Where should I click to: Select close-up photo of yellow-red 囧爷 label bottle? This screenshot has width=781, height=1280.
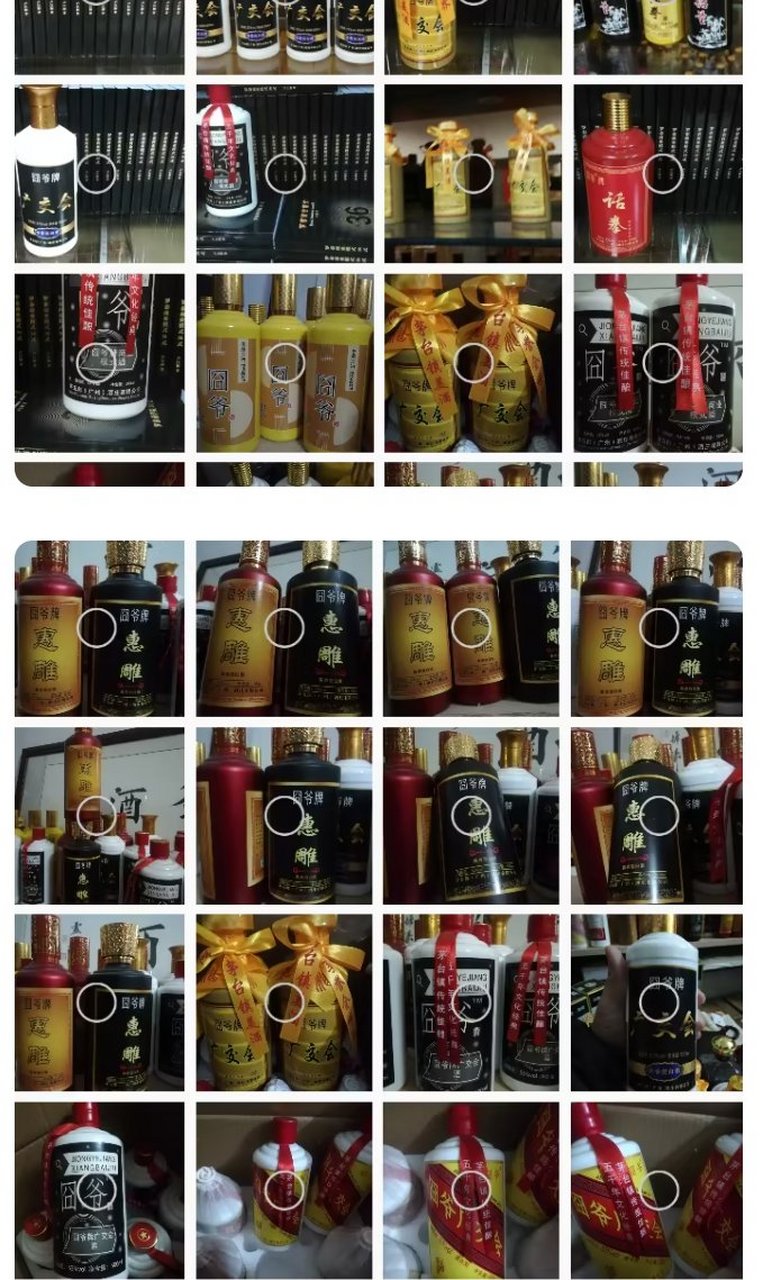pos(471,1190)
